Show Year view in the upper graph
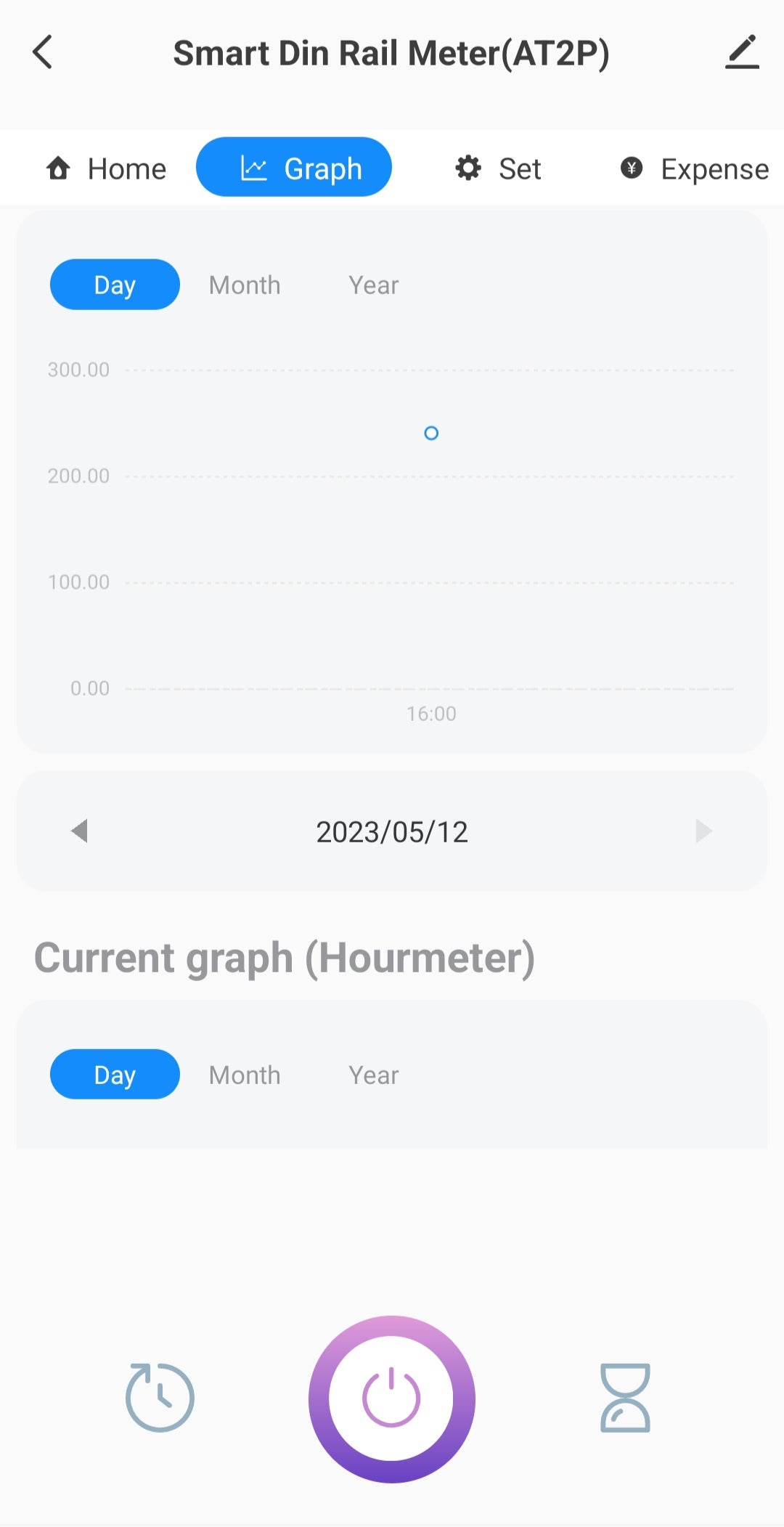This screenshot has height=1527, width=784. [x=373, y=285]
